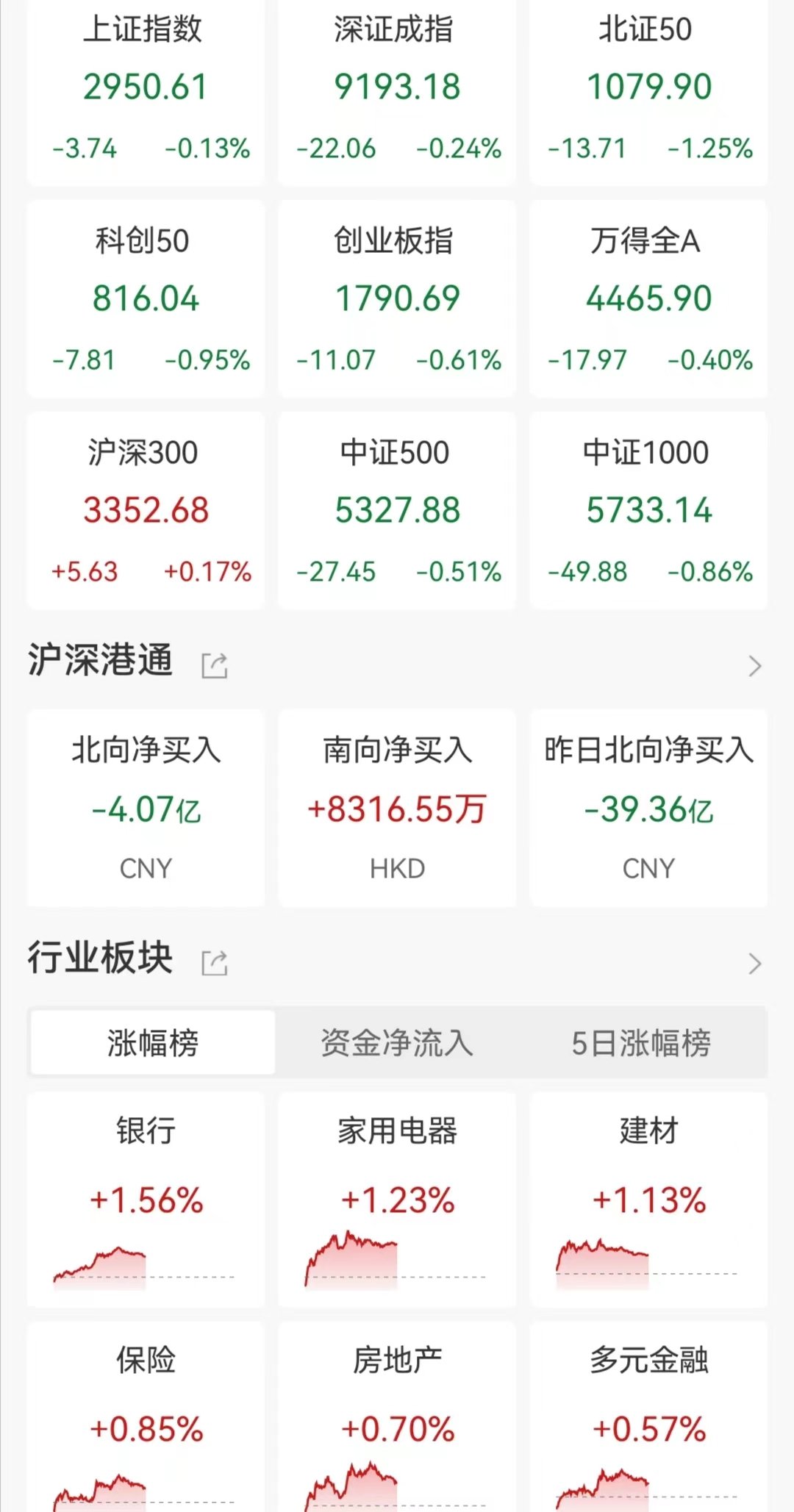Select the 涨幅榜 tab

[x=153, y=1042]
